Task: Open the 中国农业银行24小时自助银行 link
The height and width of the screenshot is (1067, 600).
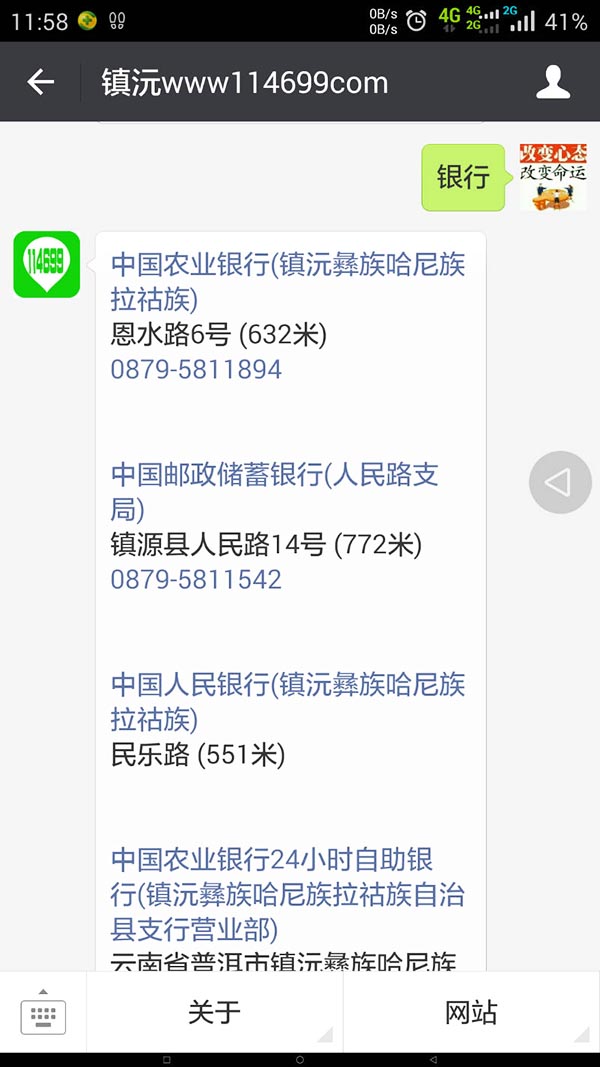Action: [x=288, y=895]
